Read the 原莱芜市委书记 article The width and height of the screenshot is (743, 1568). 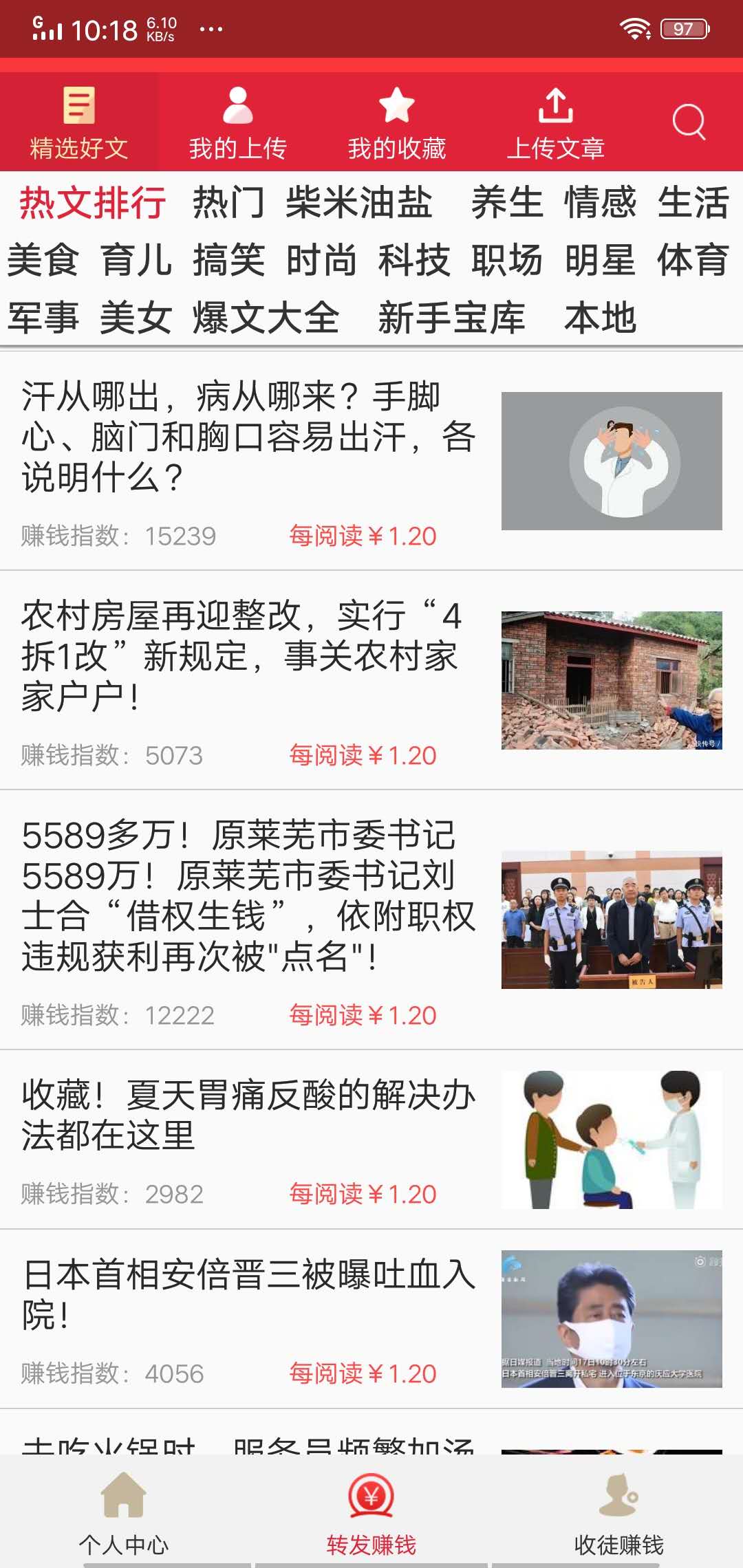(x=248, y=895)
